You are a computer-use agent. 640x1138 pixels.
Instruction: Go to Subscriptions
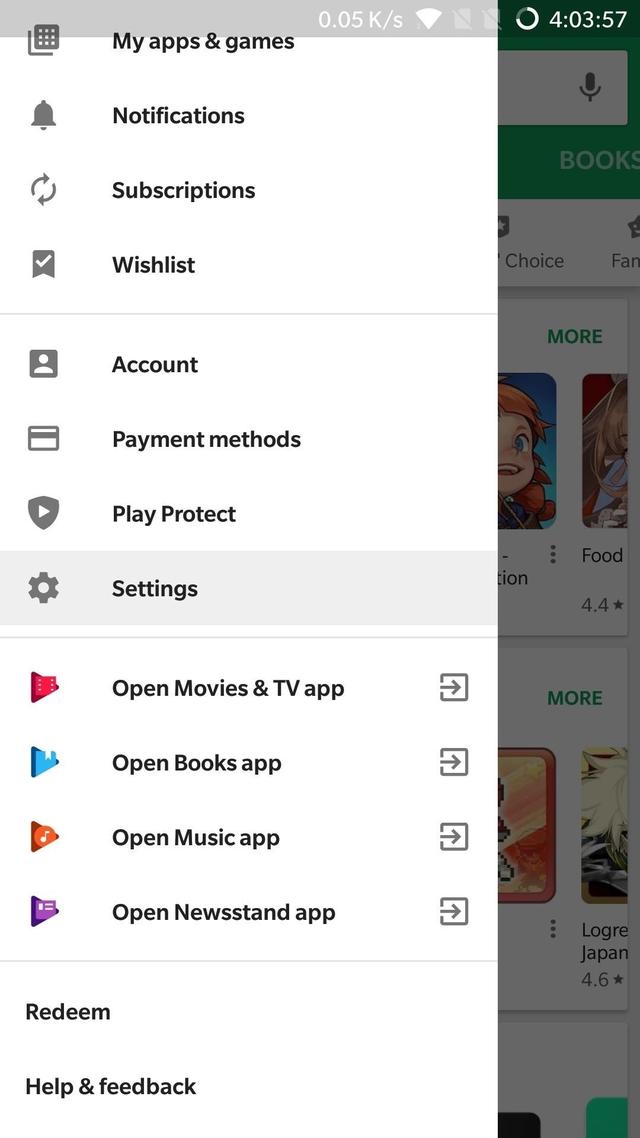pos(183,190)
